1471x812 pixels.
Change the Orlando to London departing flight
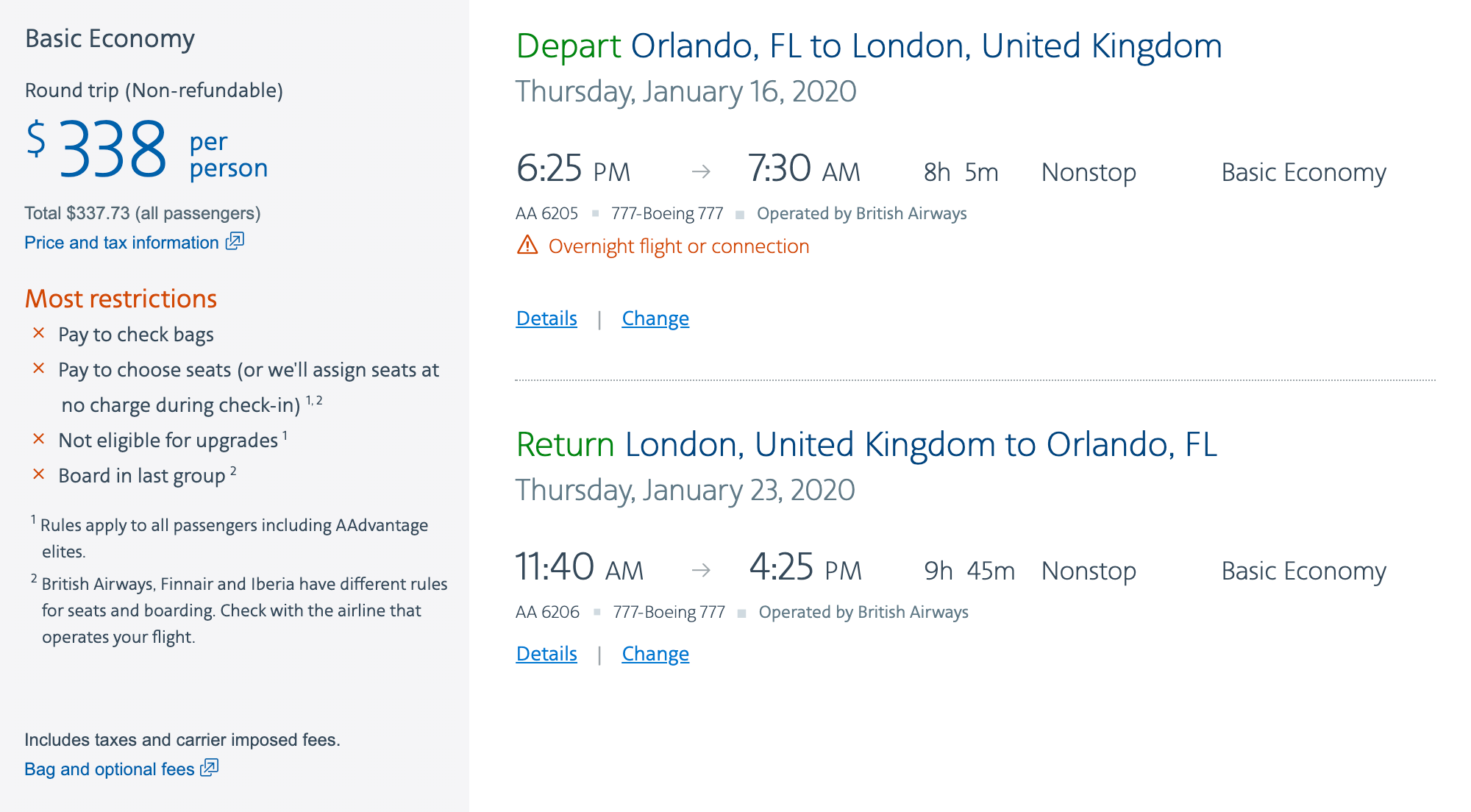[x=655, y=318]
